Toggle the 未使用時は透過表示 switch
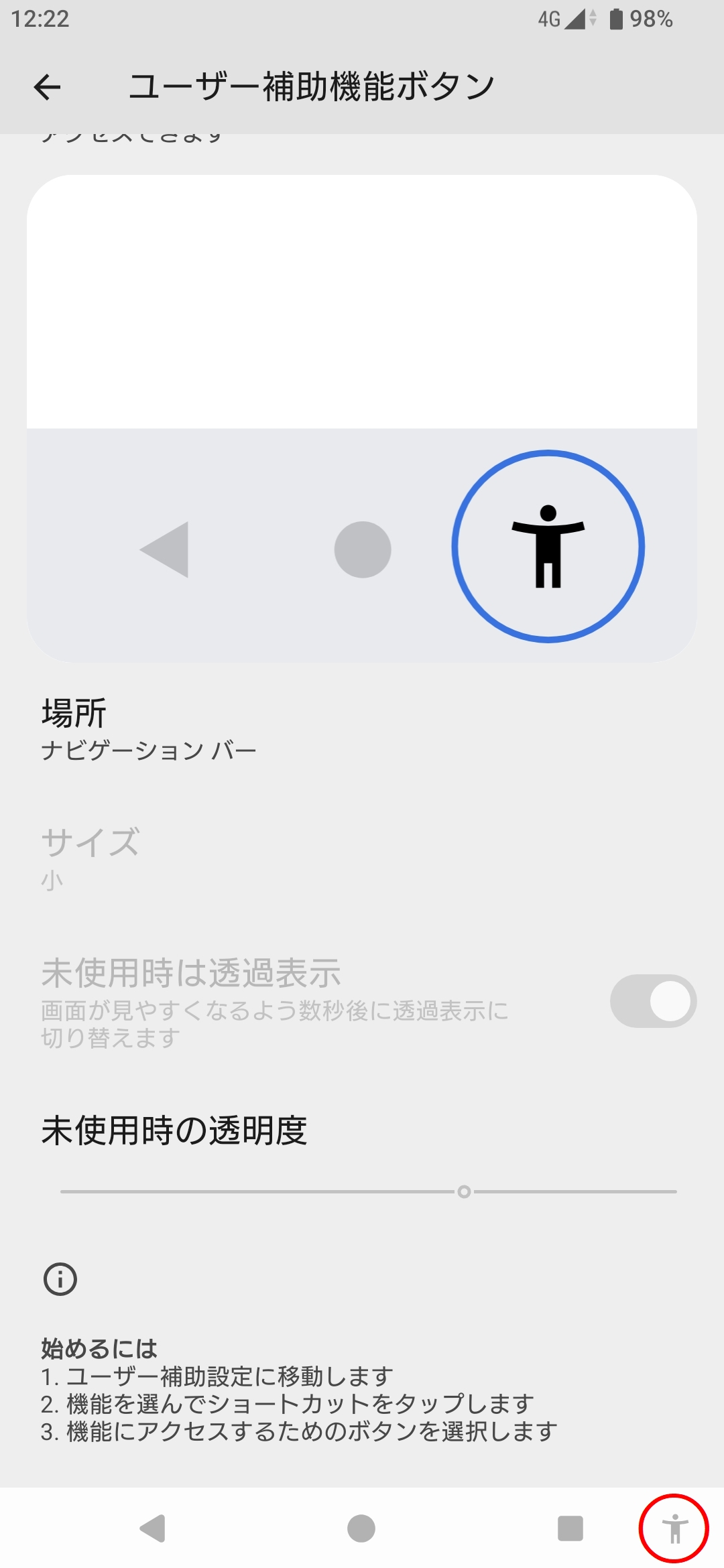 [x=653, y=1001]
